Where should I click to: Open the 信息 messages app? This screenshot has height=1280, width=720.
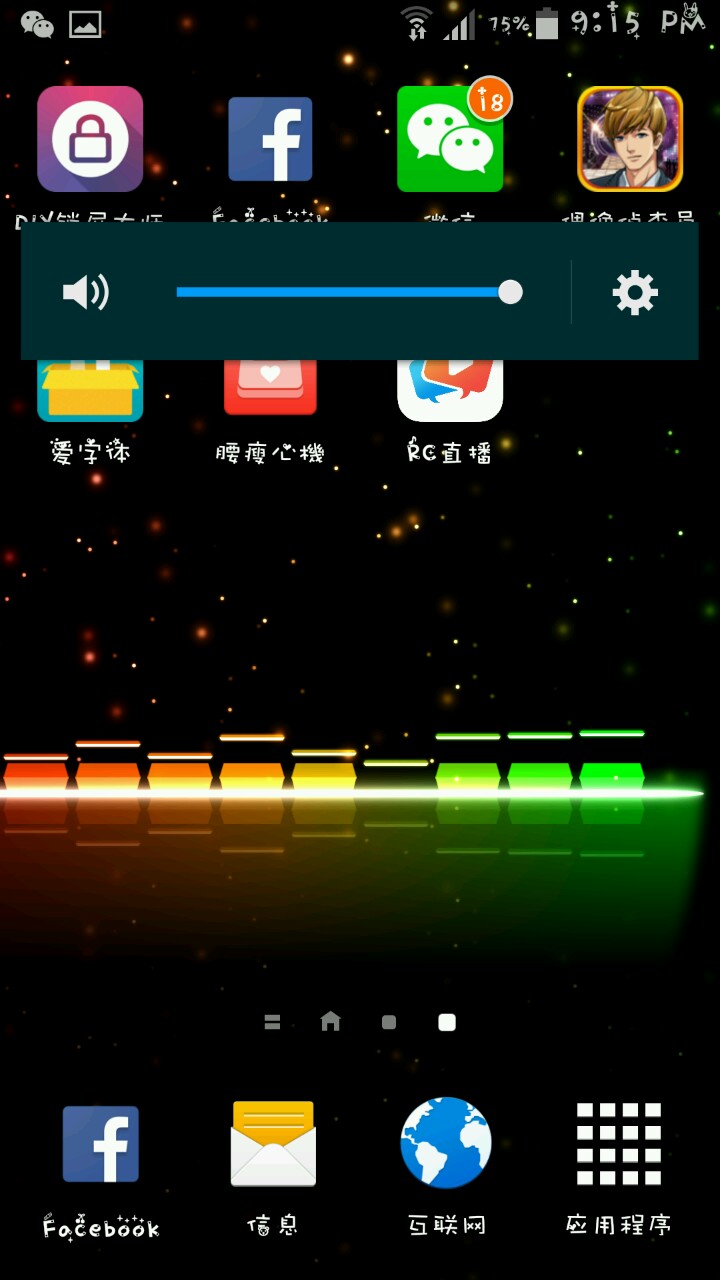[273, 1145]
